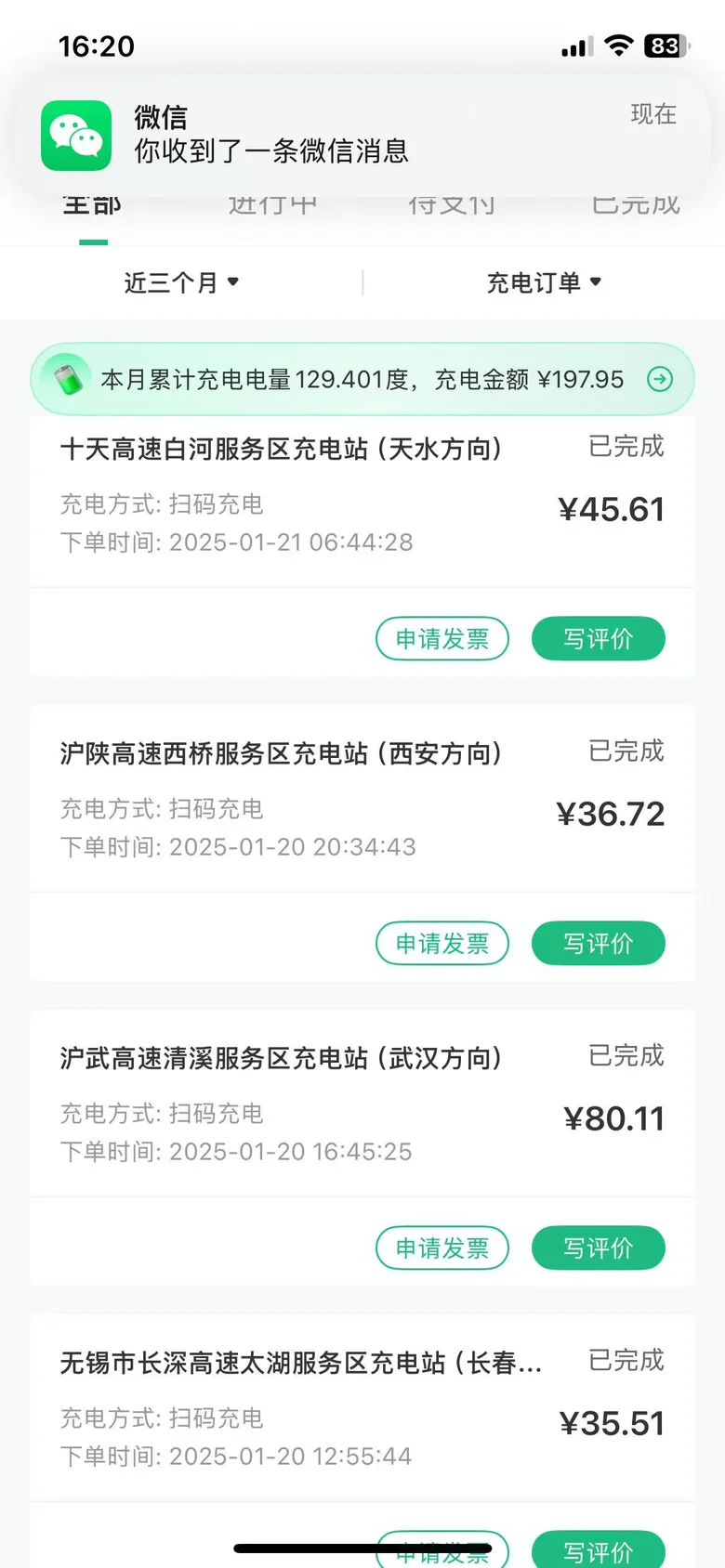
Task: Open monthly charging summary arrow
Action: [x=660, y=379]
